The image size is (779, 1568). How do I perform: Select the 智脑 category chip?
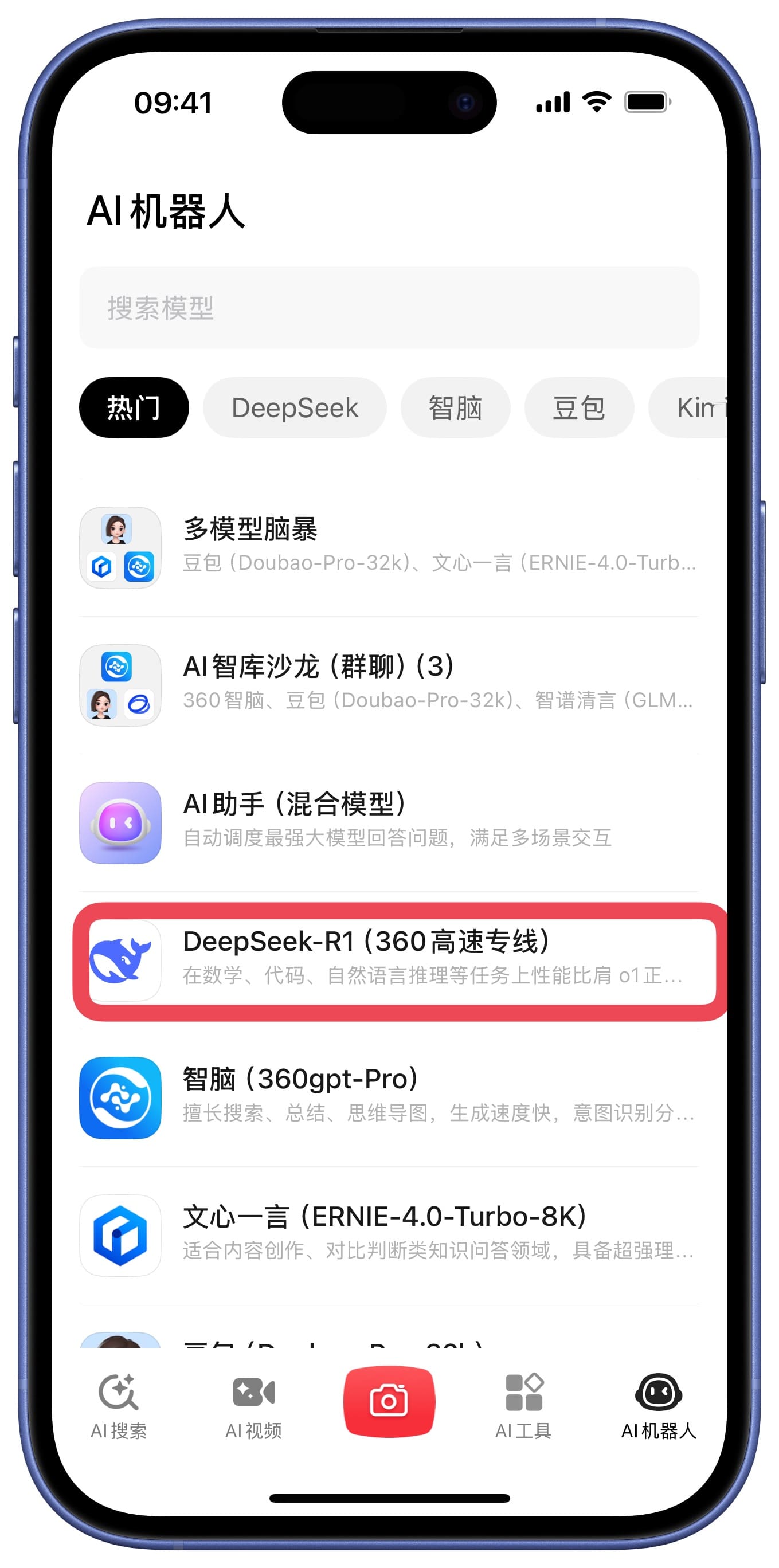click(x=455, y=407)
